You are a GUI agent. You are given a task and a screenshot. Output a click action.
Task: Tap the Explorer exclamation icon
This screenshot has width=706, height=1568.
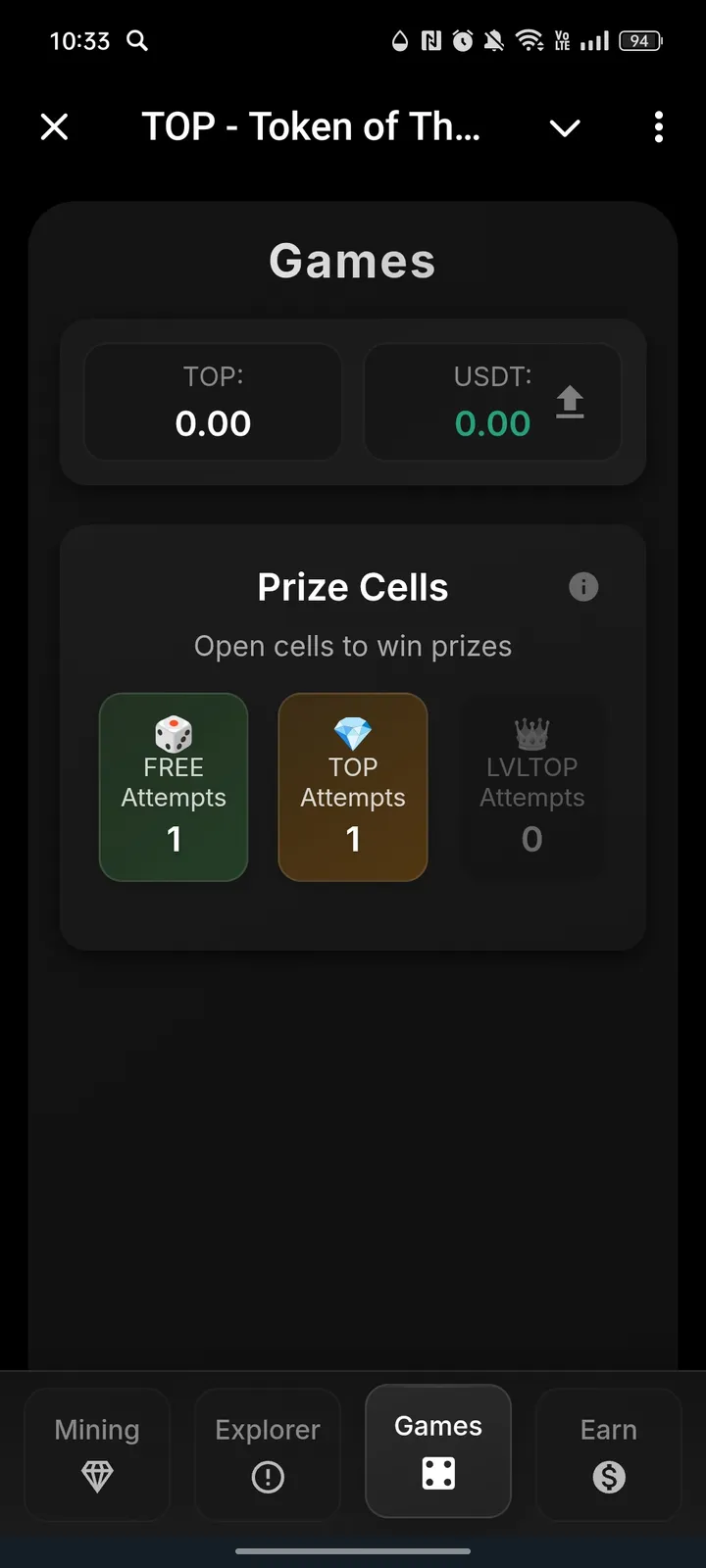click(267, 1477)
